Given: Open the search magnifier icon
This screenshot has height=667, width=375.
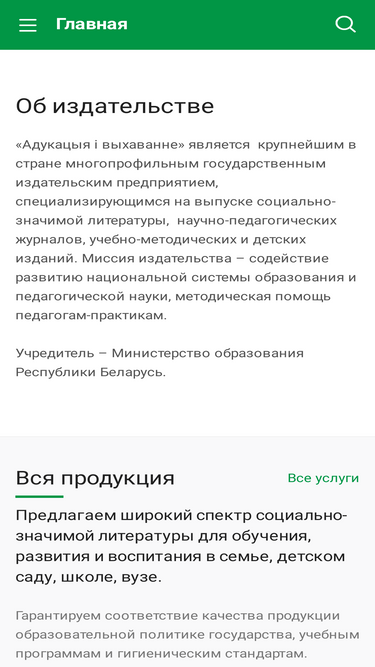Looking at the screenshot, I should [x=345, y=24].
